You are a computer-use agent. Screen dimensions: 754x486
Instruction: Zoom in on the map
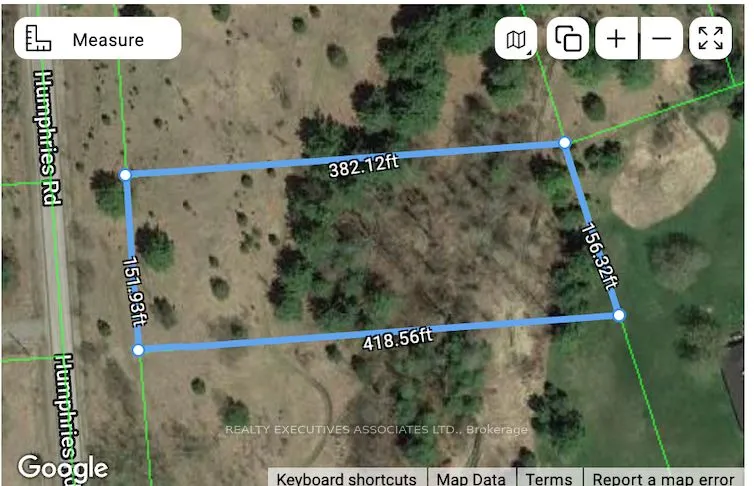(x=617, y=39)
